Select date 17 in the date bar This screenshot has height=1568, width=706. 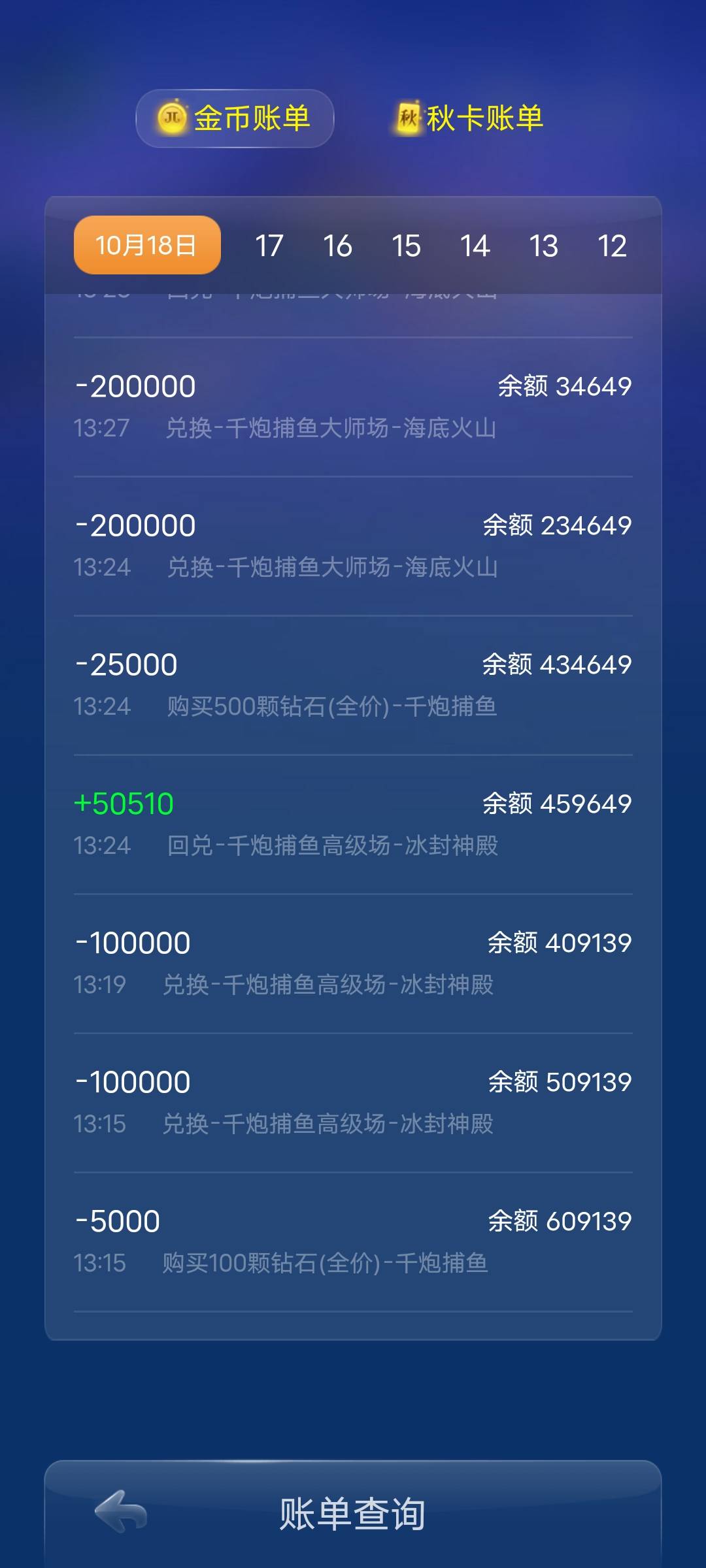point(269,245)
